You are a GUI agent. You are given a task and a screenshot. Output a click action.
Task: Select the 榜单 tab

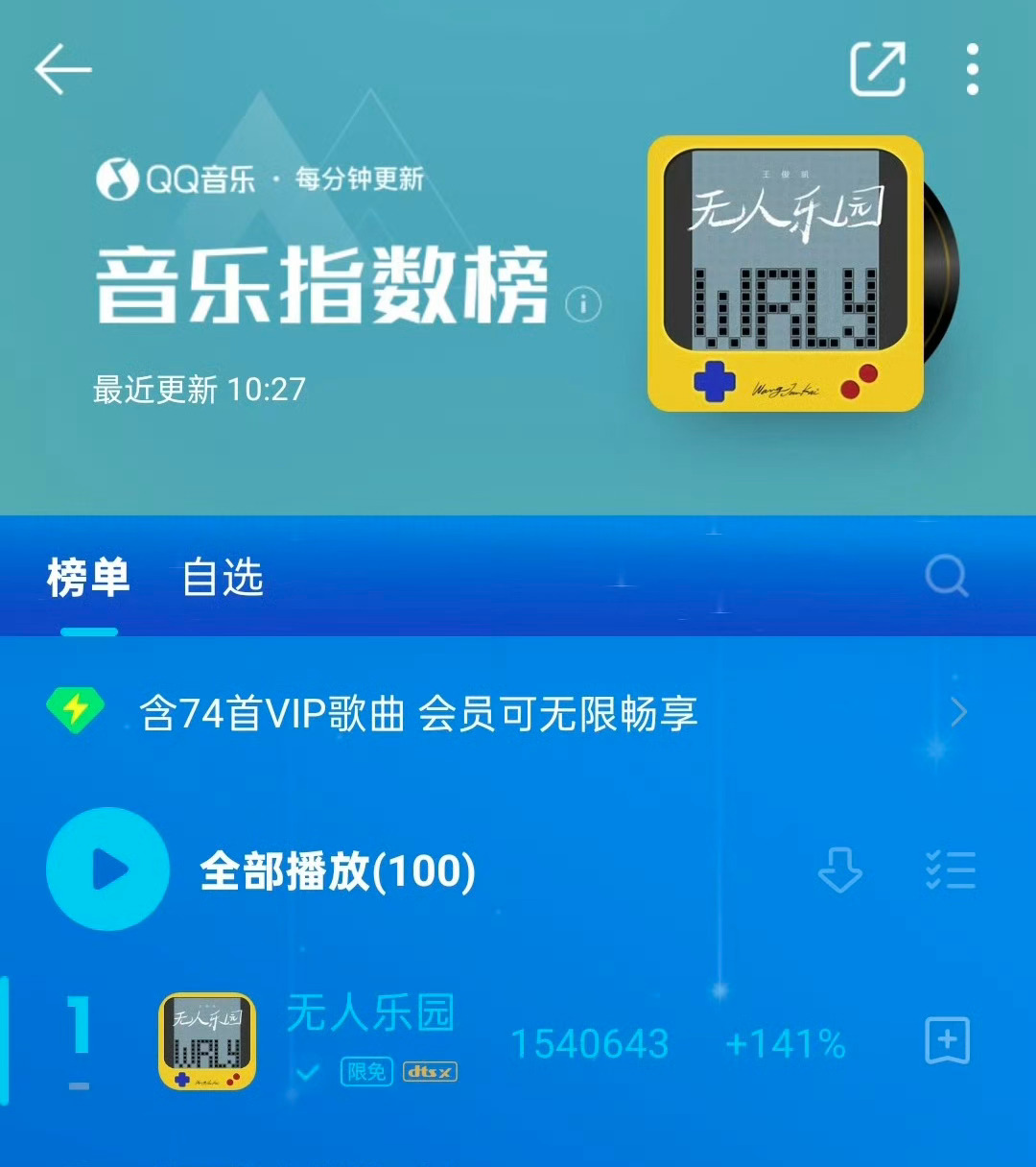click(84, 577)
